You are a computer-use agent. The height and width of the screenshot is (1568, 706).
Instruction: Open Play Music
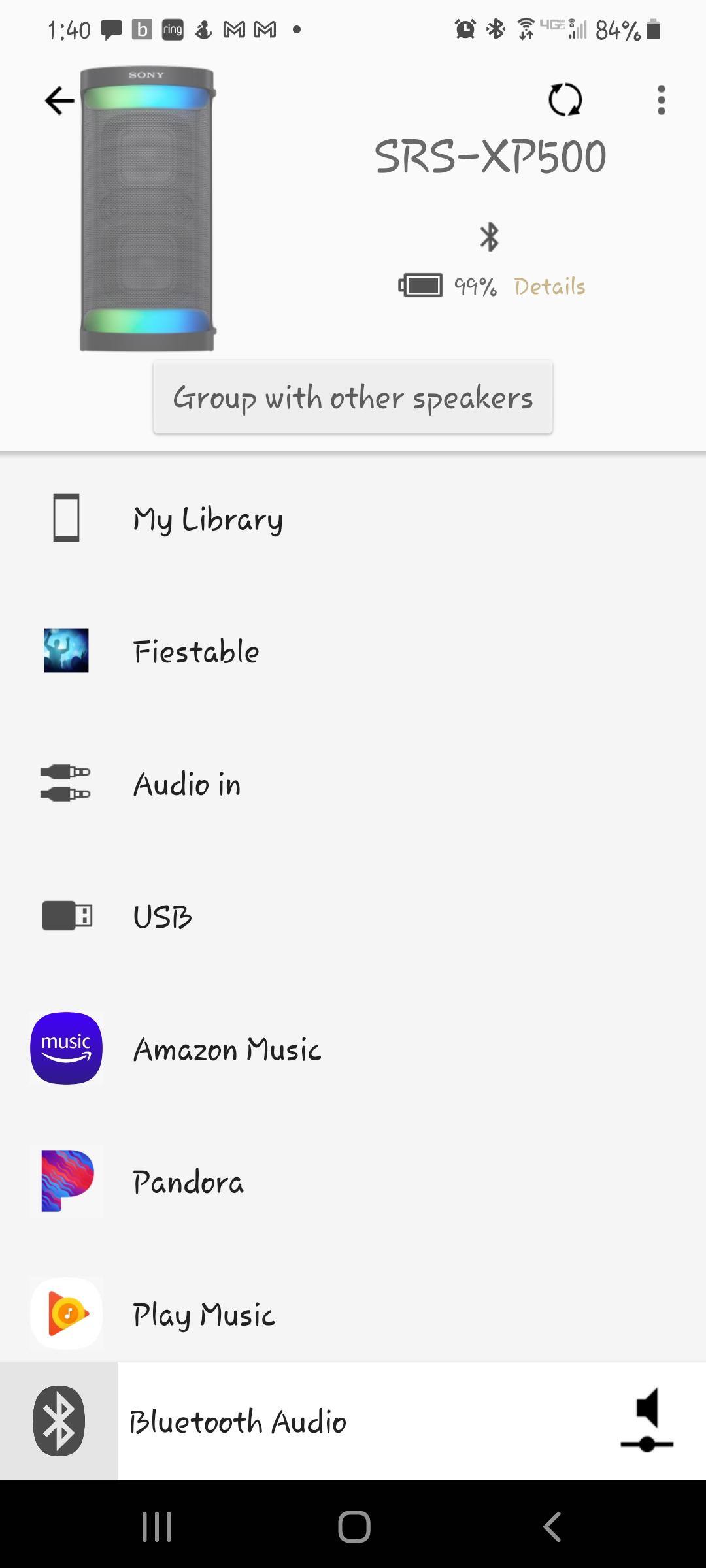pos(203,1315)
